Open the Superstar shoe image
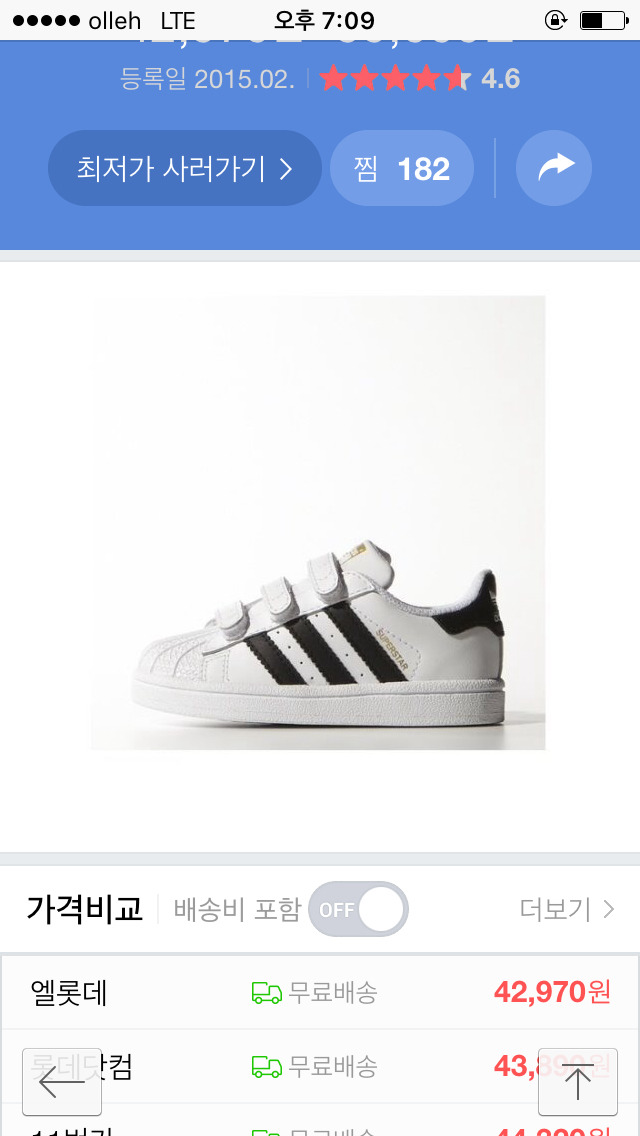640x1136 pixels. (318, 522)
